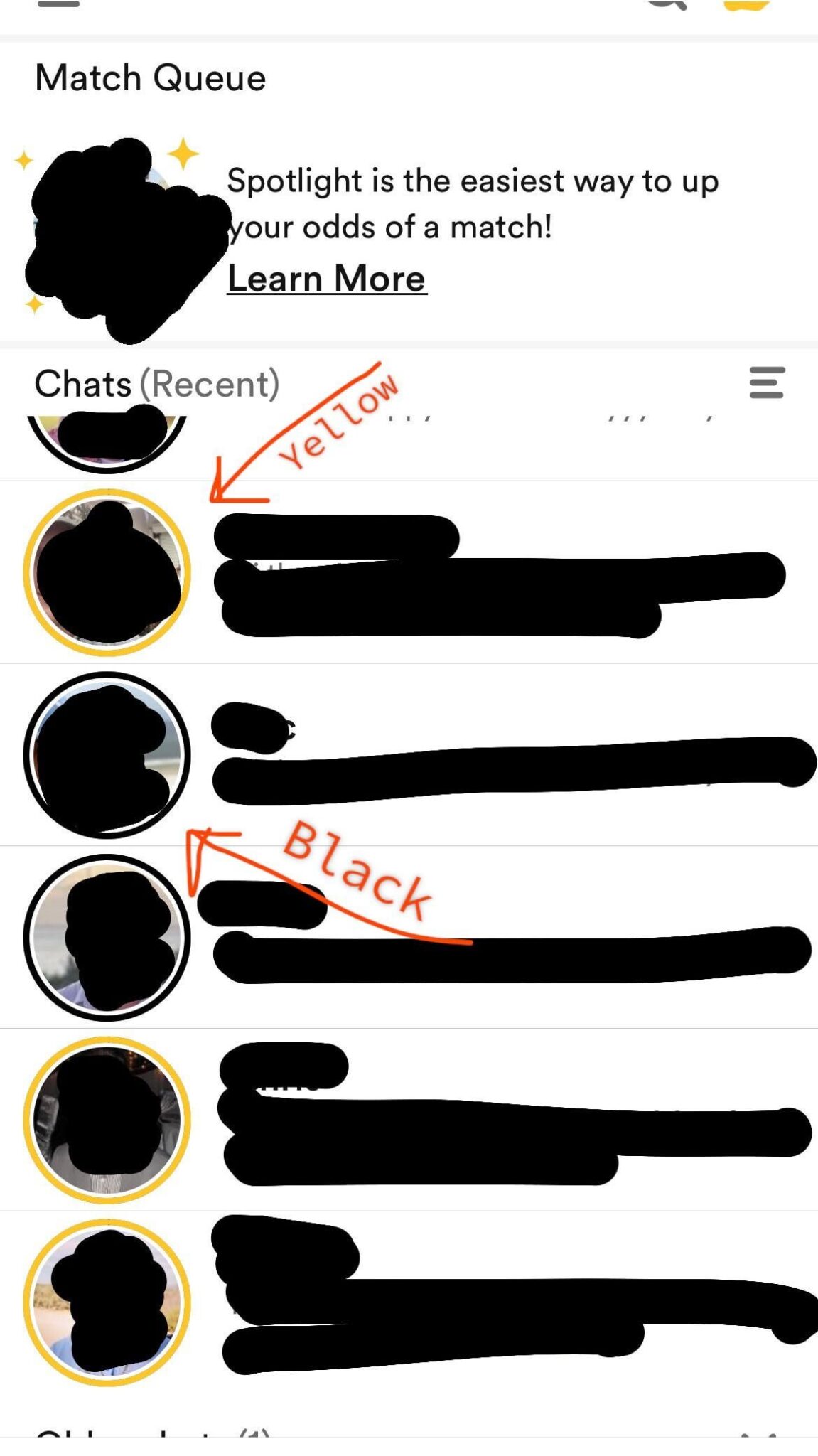Open the chats sort and filter menu
Image resolution: width=818 pixels, height=1456 pixels.
coord(766,382)
